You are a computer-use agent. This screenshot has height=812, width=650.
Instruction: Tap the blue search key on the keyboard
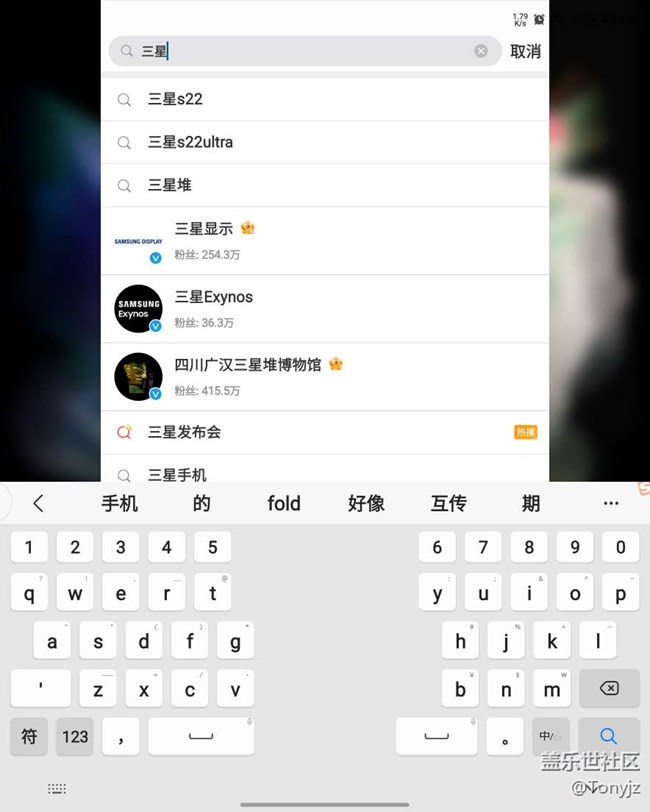click(608, 736)
